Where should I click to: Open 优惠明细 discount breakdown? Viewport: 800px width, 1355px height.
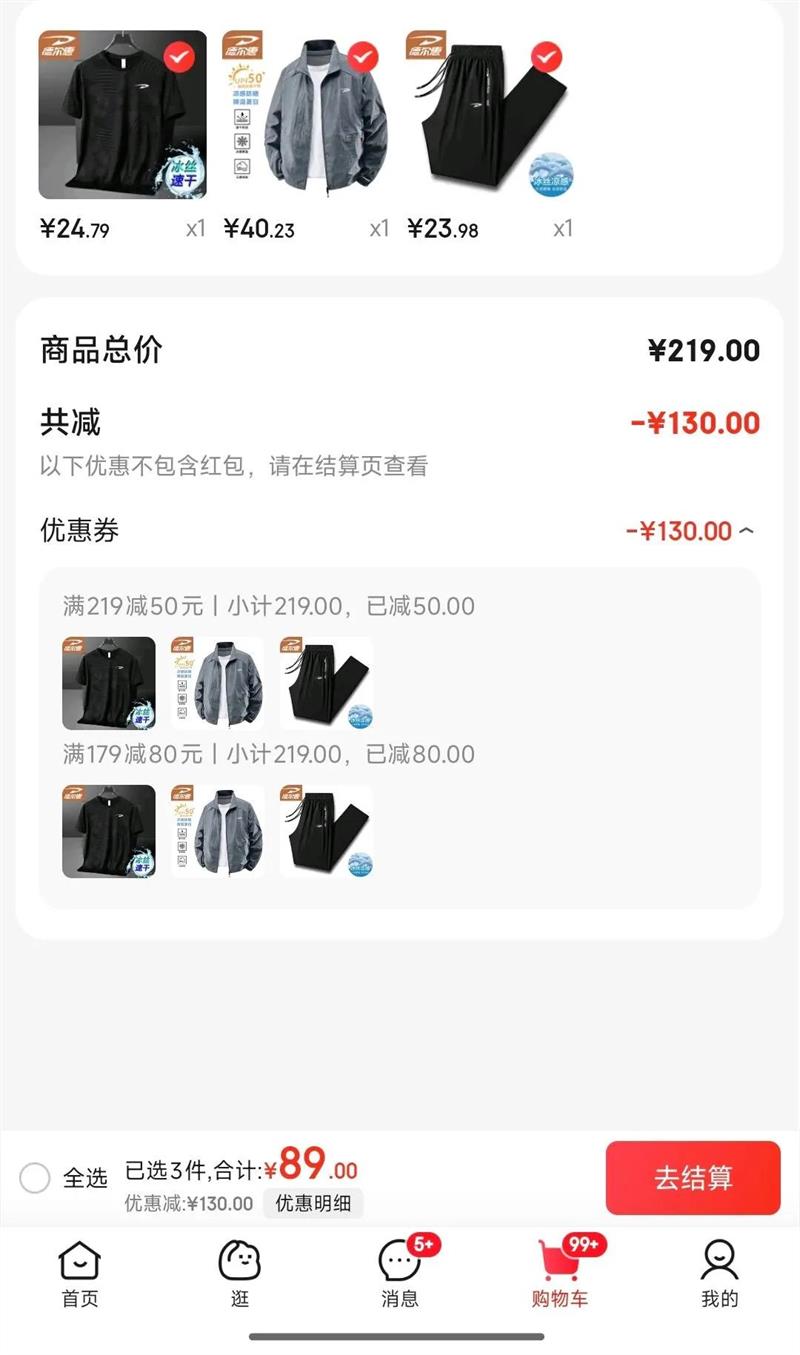coord(313,1203)
